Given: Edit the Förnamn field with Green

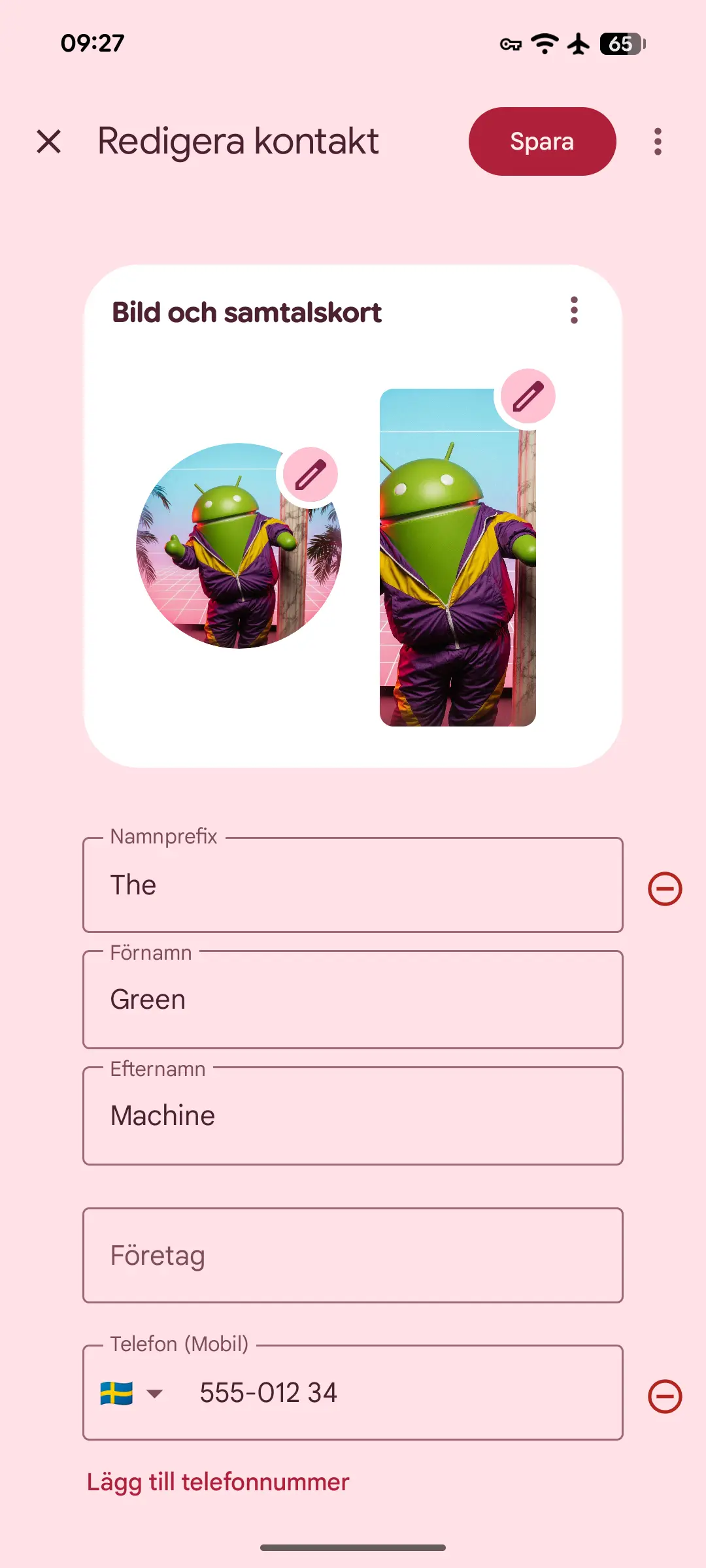Looking at the screenshot, I should pos(353,1000).
